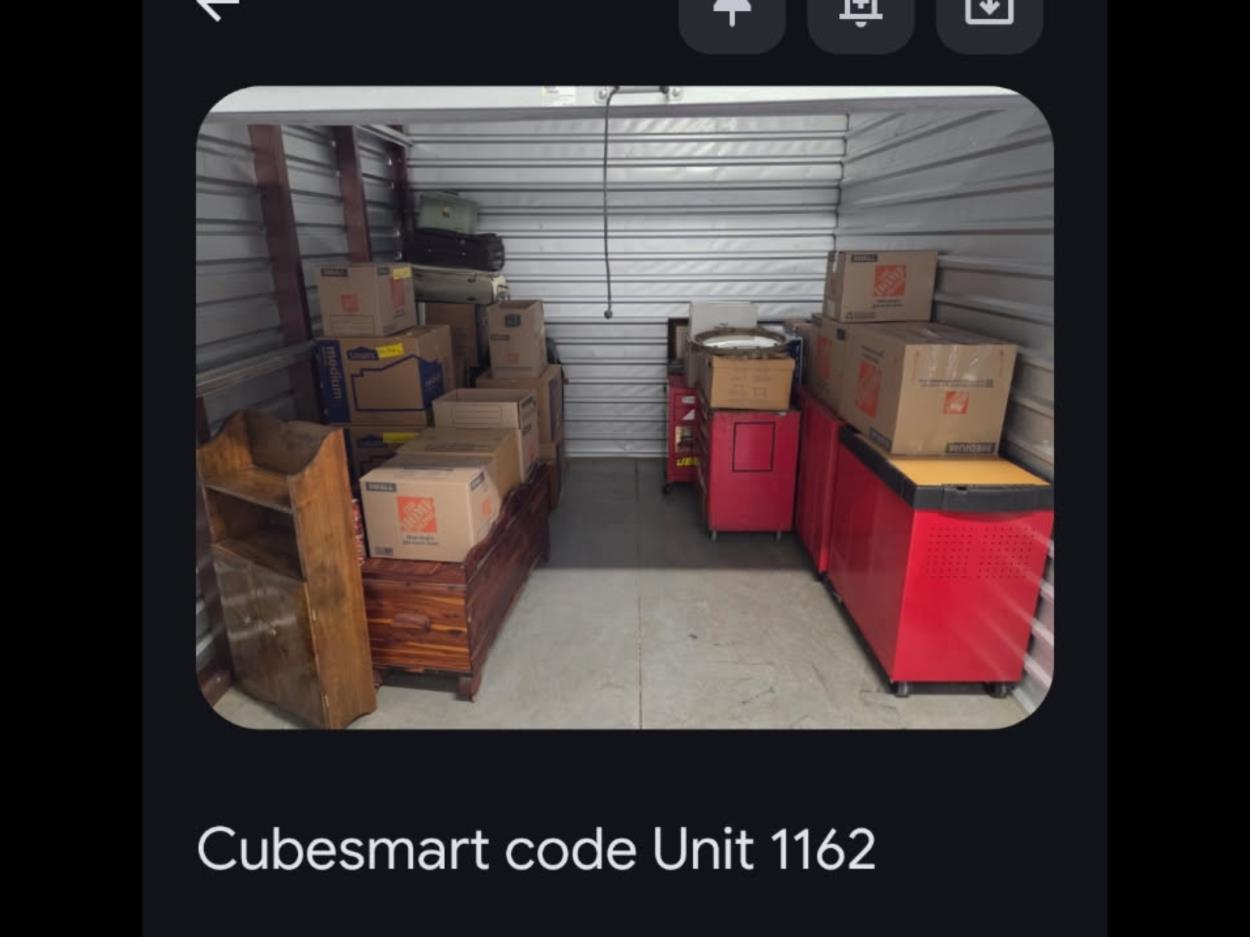Add a reminder to this note
1250x937 pixels.
coord(860,14)
